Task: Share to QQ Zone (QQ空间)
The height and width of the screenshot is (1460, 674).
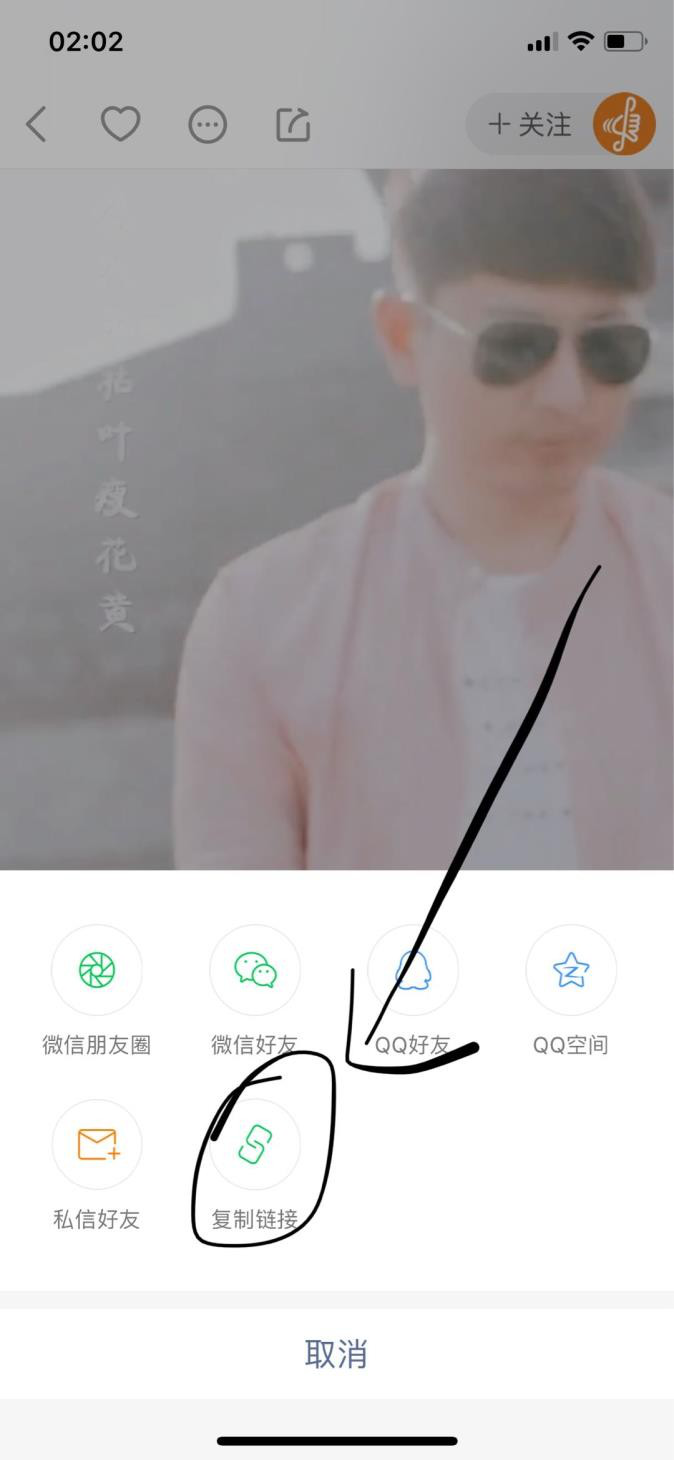Action: [571, 970]
